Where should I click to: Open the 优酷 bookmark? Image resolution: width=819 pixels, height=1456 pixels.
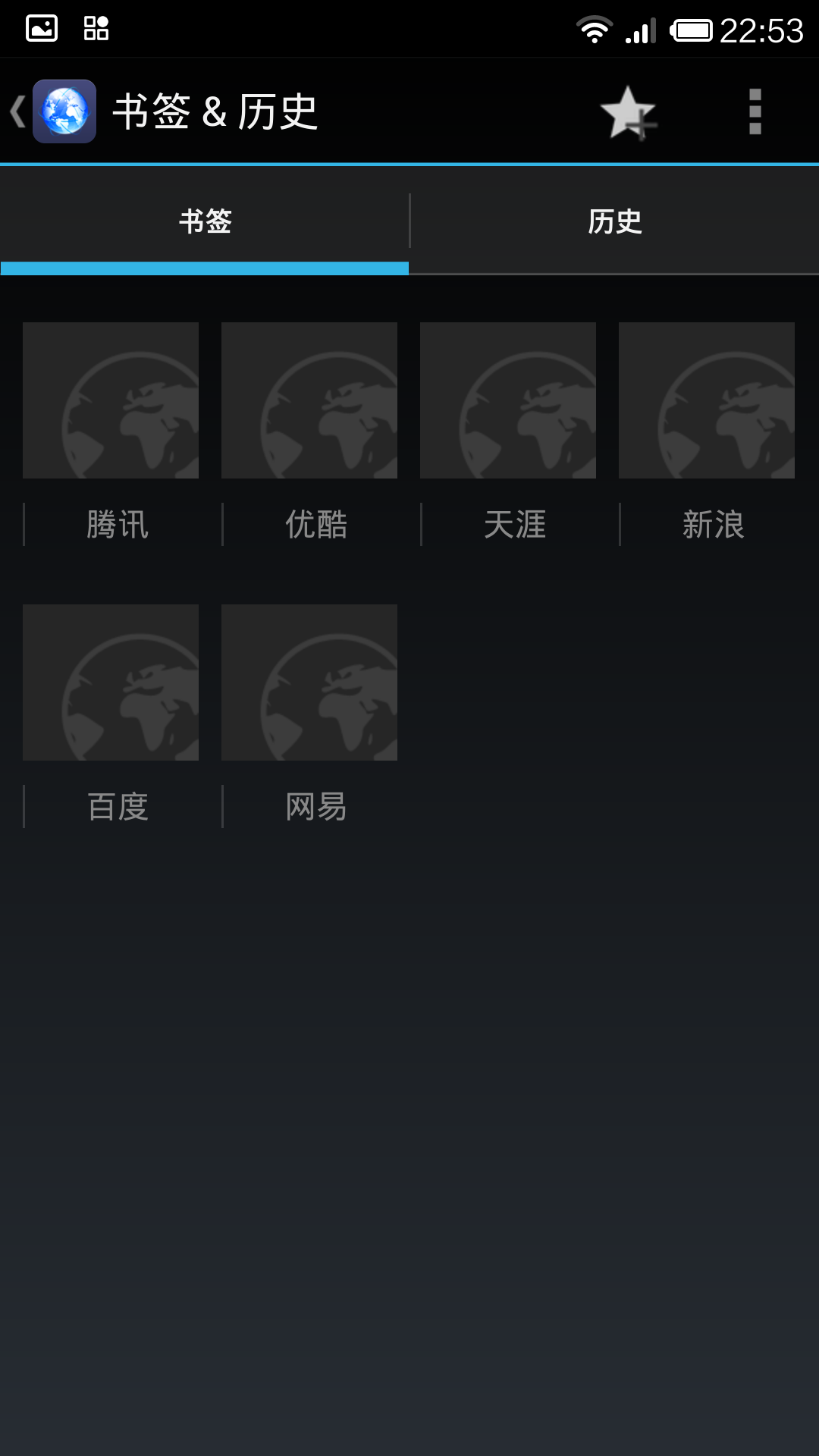click(x=309, y=400)
